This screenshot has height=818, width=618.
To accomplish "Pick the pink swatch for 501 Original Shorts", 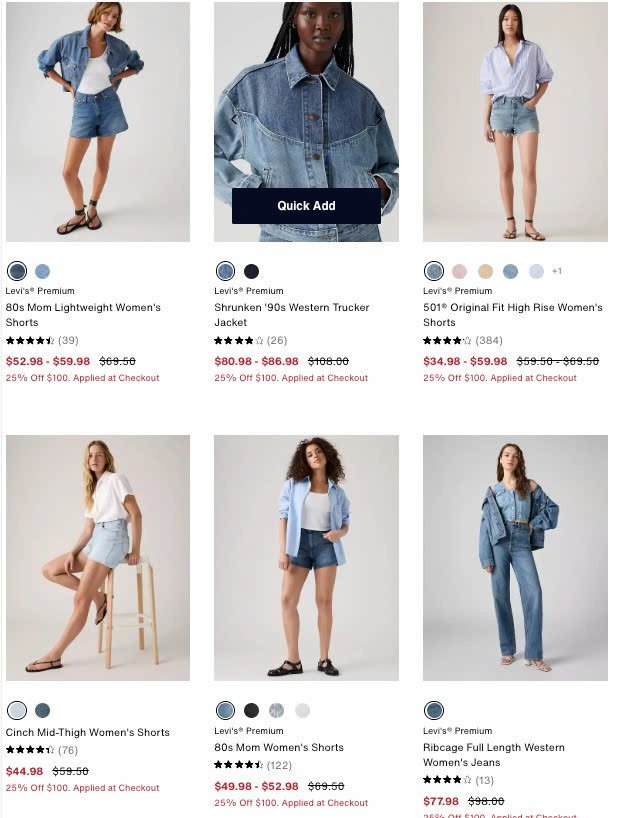I will pos(460,271).
